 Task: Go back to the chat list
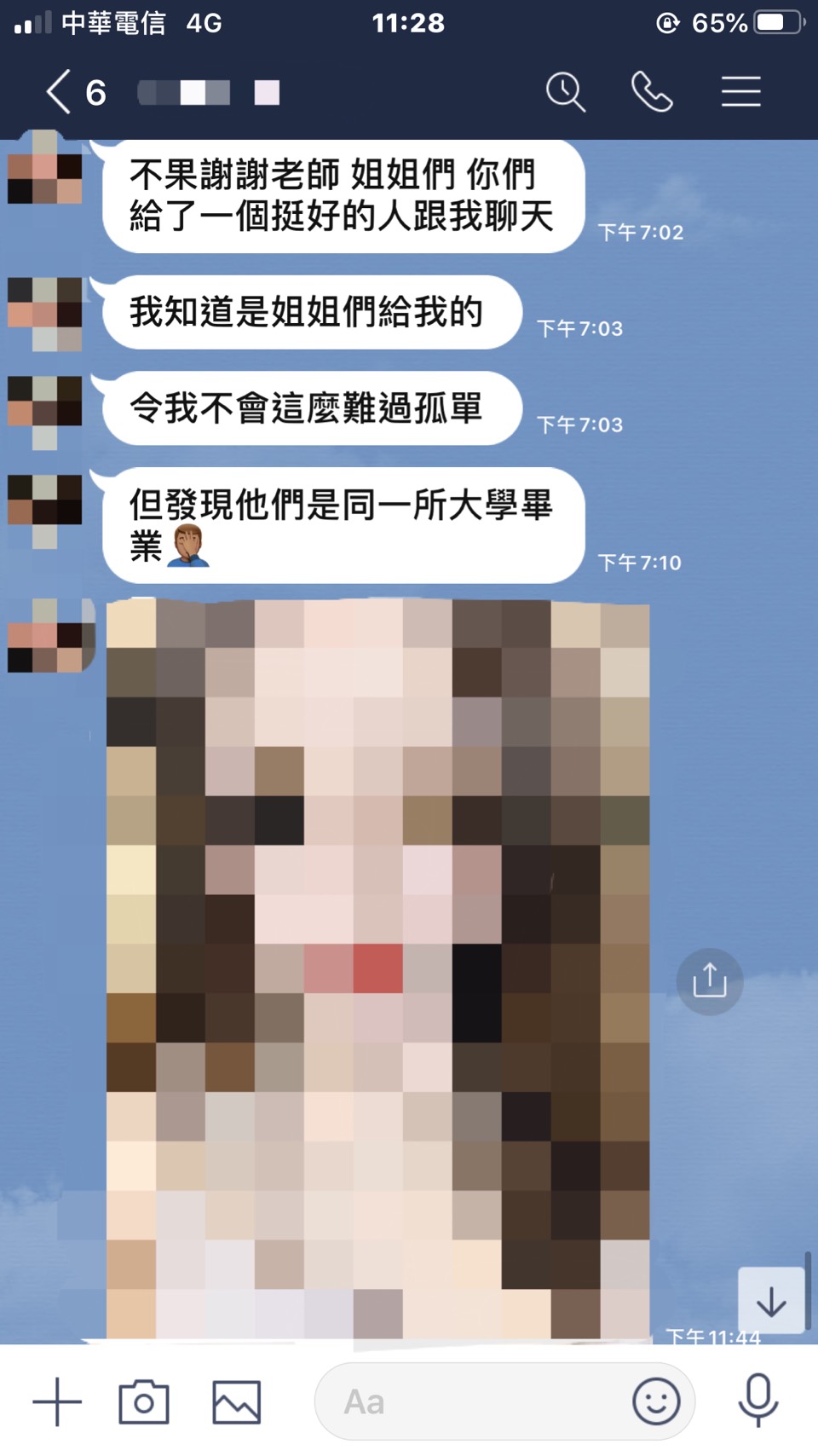(58, 92)
